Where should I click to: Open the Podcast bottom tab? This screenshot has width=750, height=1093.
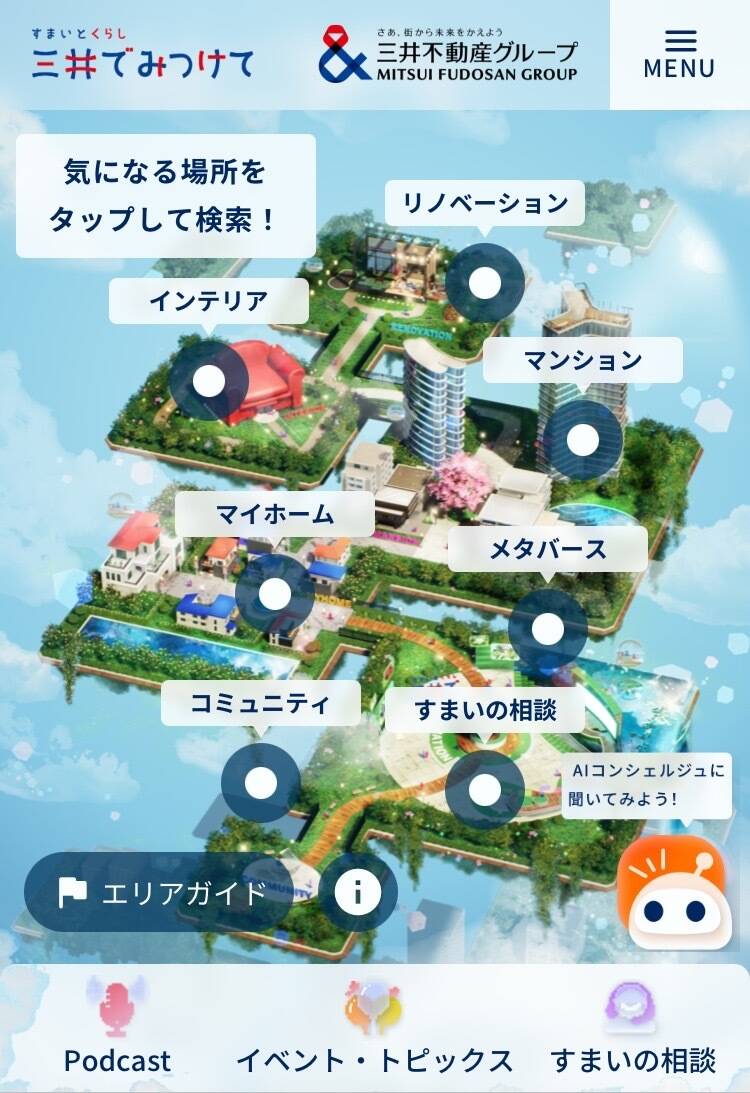118,1028
